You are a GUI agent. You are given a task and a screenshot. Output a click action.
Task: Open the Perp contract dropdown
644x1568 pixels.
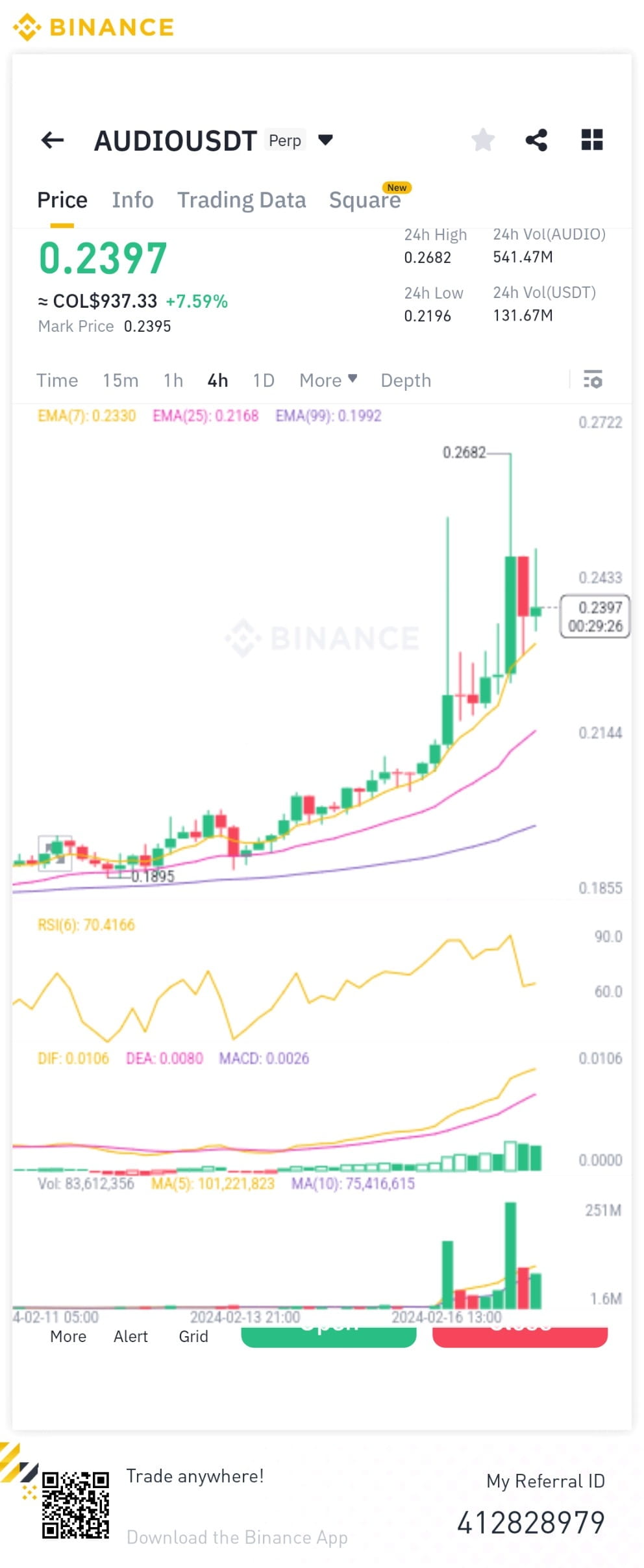pos(284,140)
